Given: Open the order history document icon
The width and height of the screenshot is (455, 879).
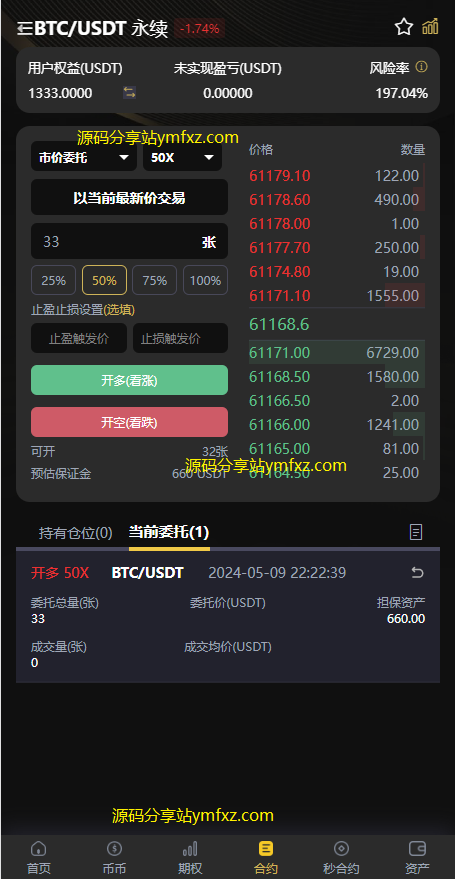Looking at the screenshot, I should coord(416,532).
